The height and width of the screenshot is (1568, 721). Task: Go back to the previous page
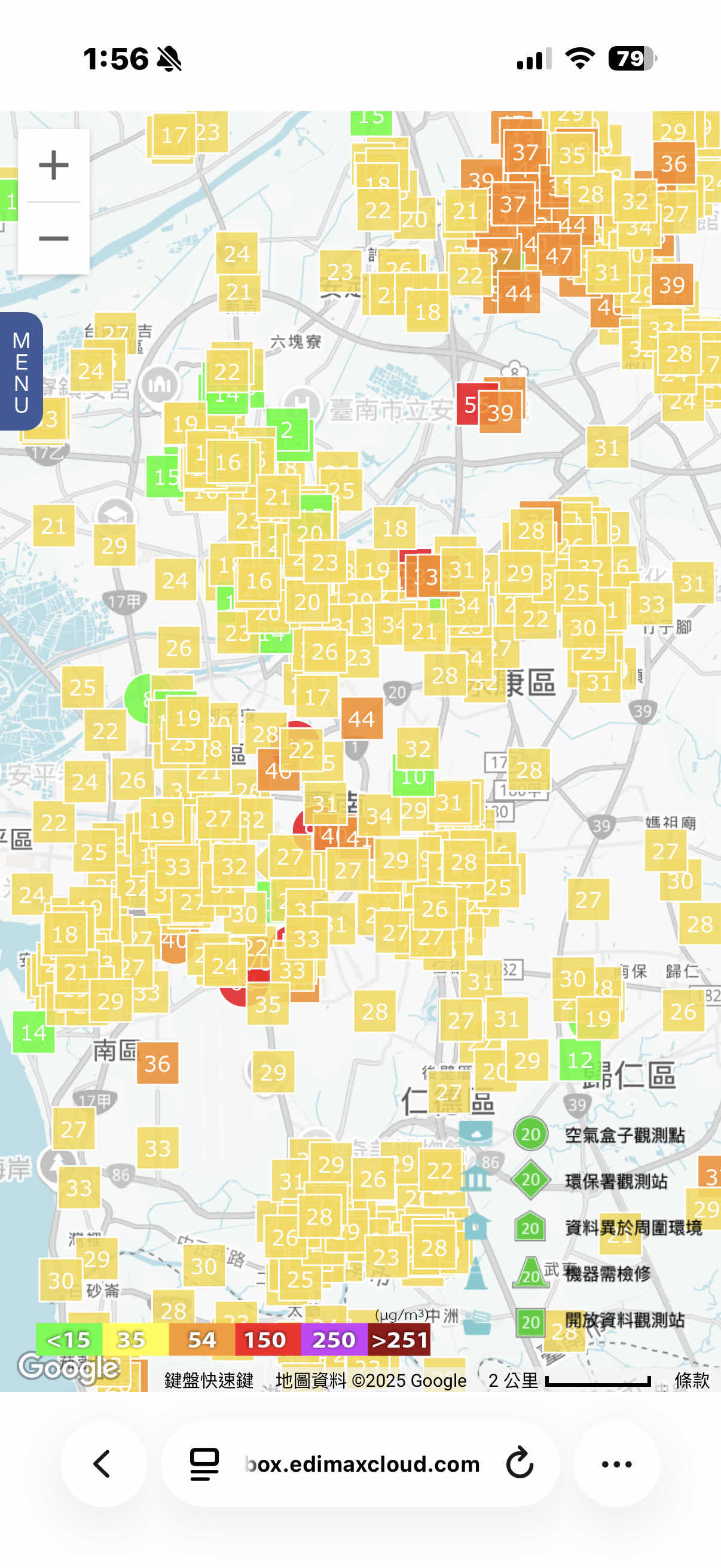pos(102,1463)
